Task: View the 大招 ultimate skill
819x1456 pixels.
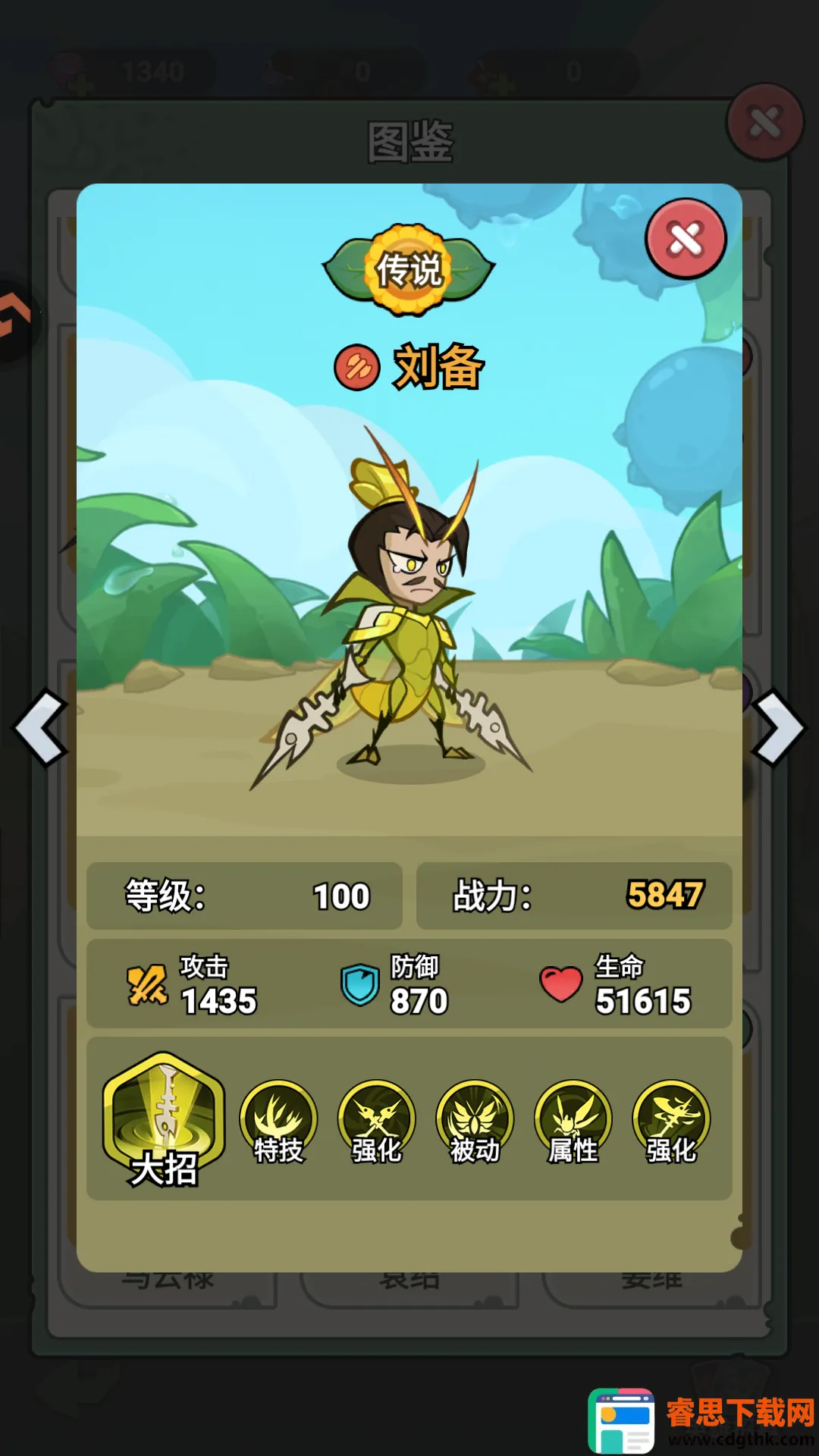Action: point(164,1119)
